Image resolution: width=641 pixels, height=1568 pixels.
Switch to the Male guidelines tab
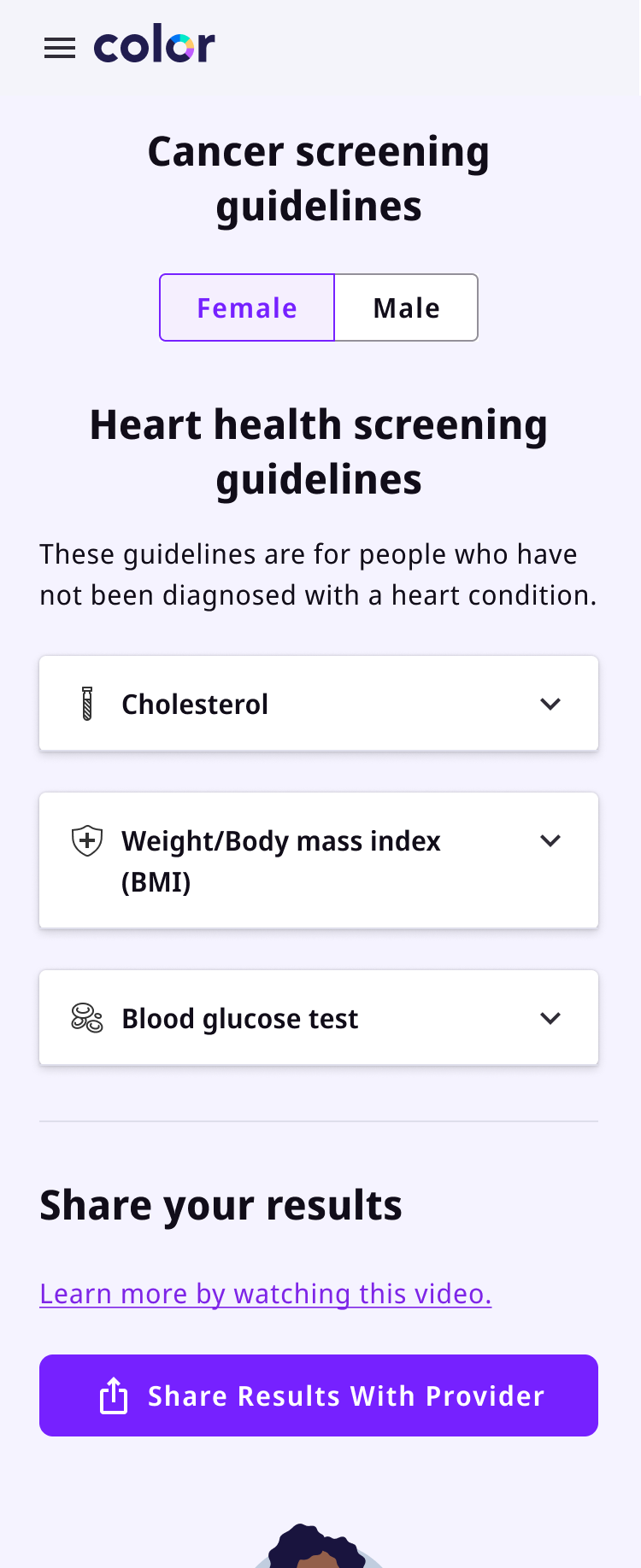(x=406, y=307)
